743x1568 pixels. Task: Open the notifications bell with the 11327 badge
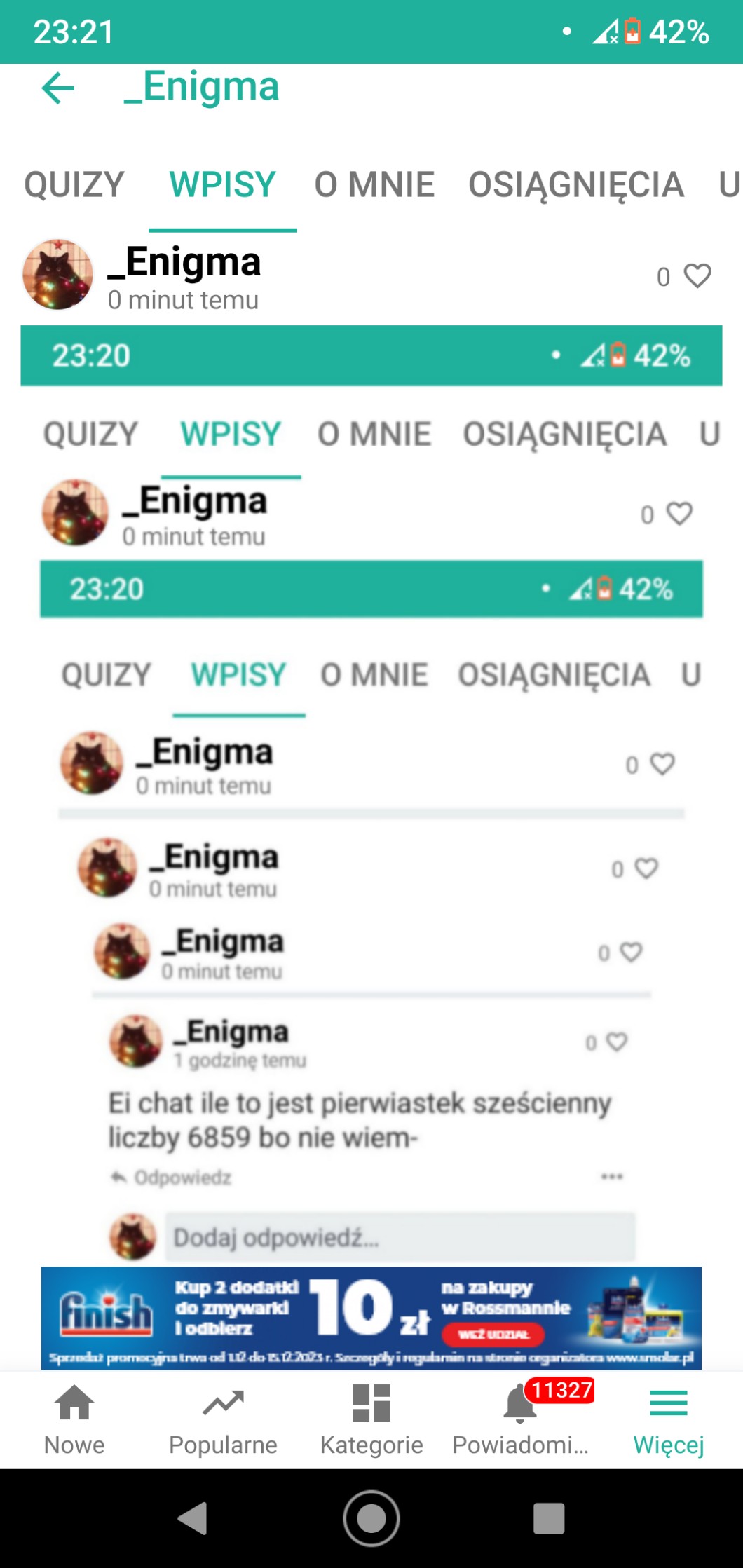(520, 1417)
